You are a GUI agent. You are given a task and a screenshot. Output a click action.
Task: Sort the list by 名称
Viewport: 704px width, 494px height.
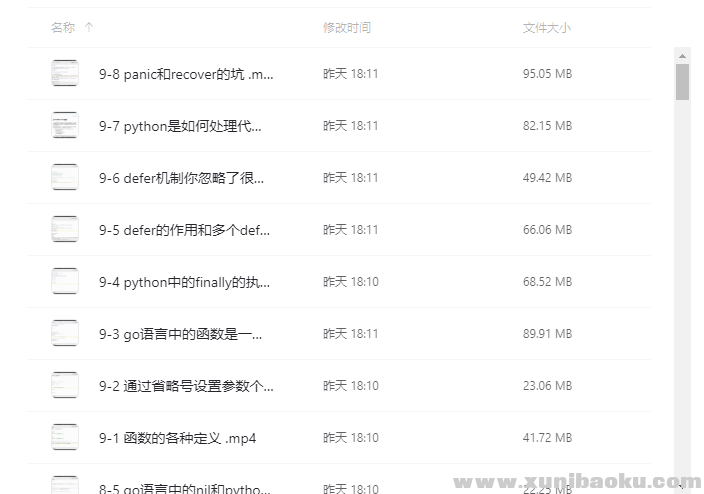[x=63, y=28]
